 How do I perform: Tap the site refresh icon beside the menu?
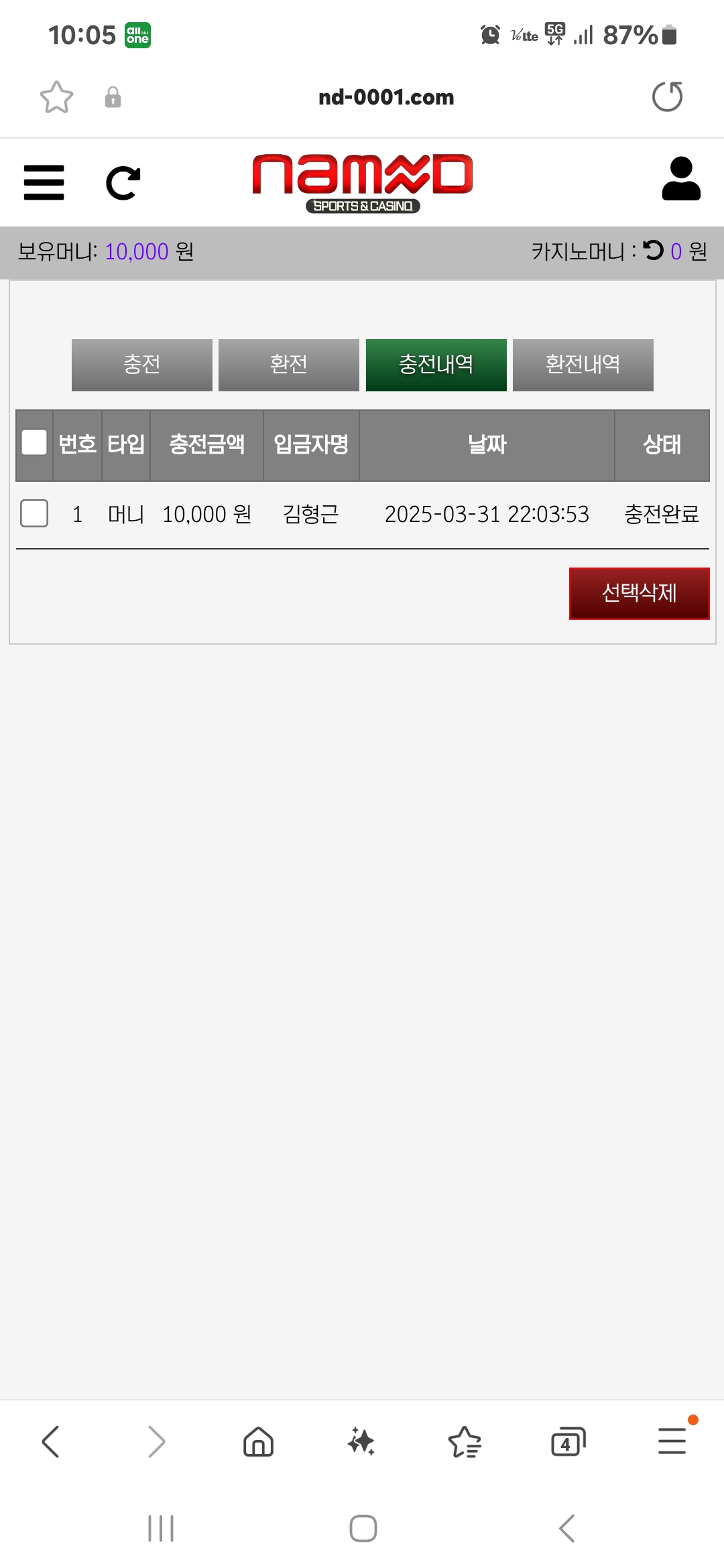[x=123, y=183]
